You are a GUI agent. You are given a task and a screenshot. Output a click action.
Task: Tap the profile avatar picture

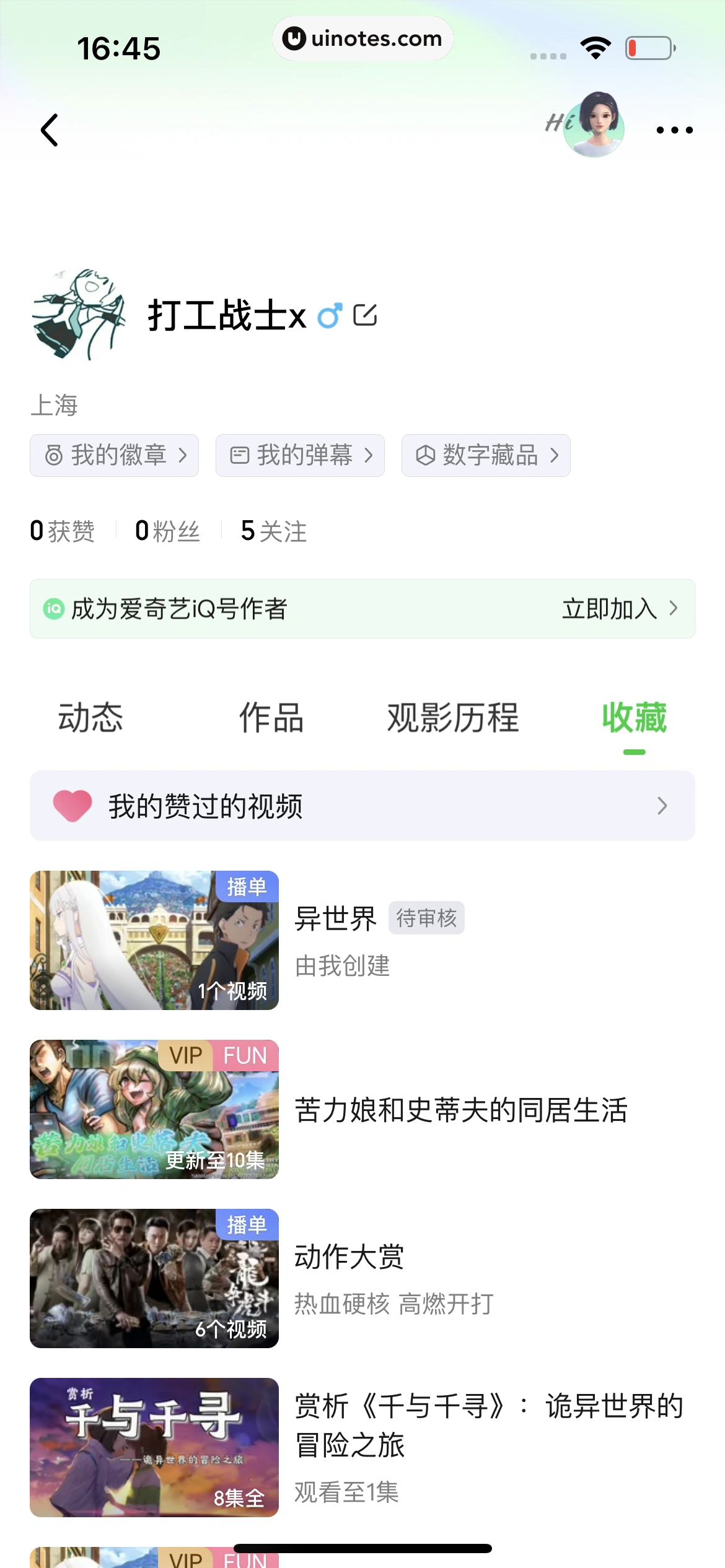coord(79,315)
